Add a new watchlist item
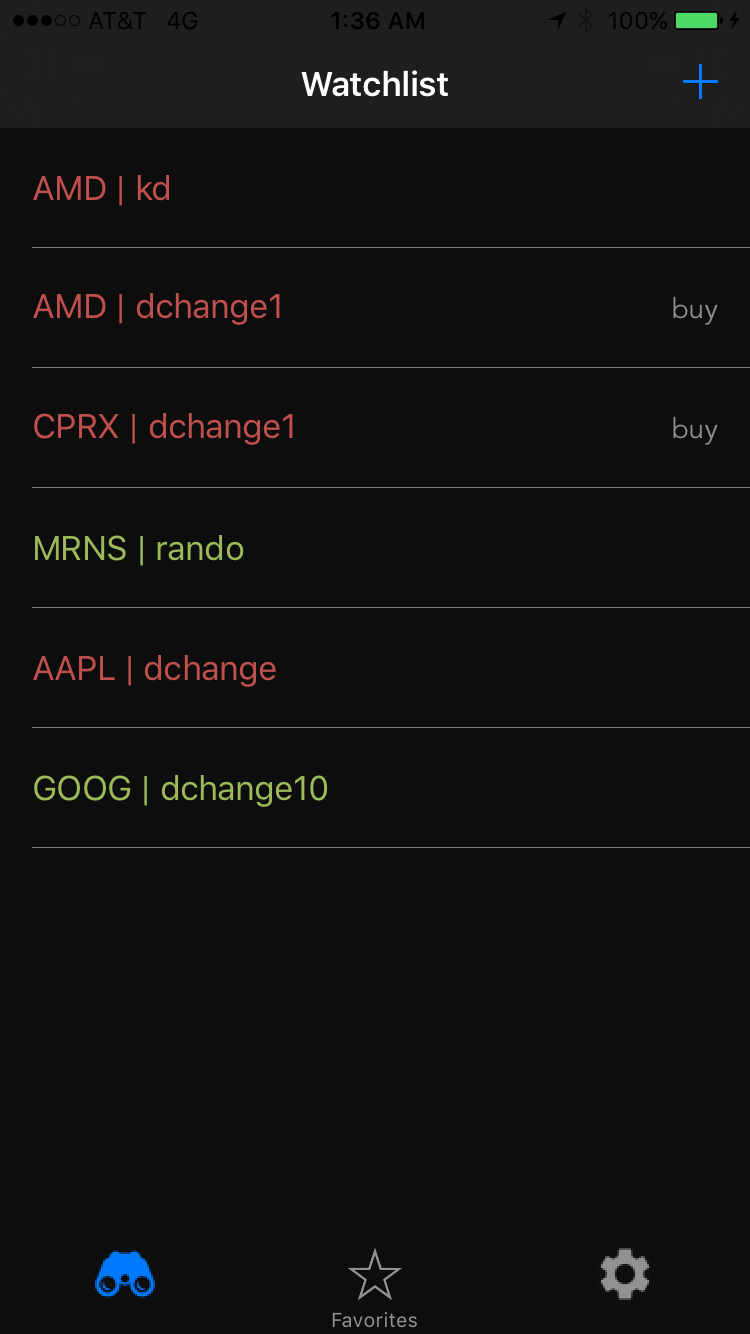 tap(700, 82)
